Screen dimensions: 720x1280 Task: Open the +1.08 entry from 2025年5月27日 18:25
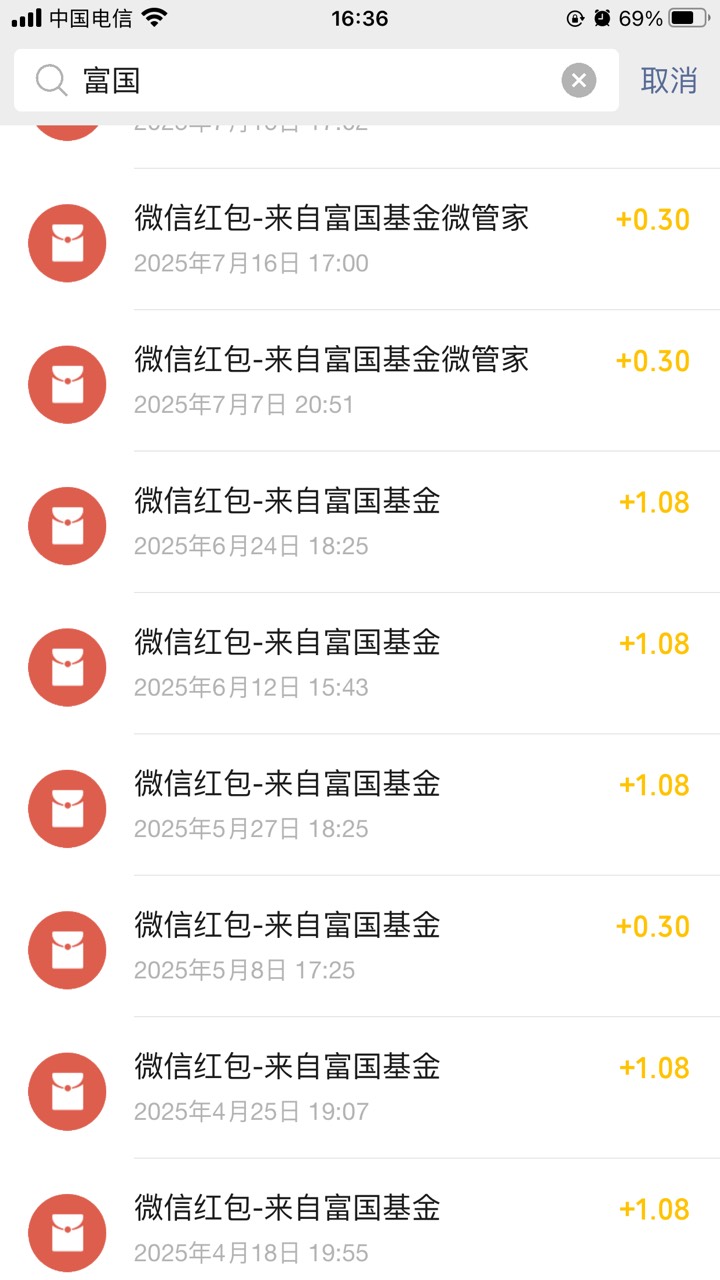click(360, 805)
